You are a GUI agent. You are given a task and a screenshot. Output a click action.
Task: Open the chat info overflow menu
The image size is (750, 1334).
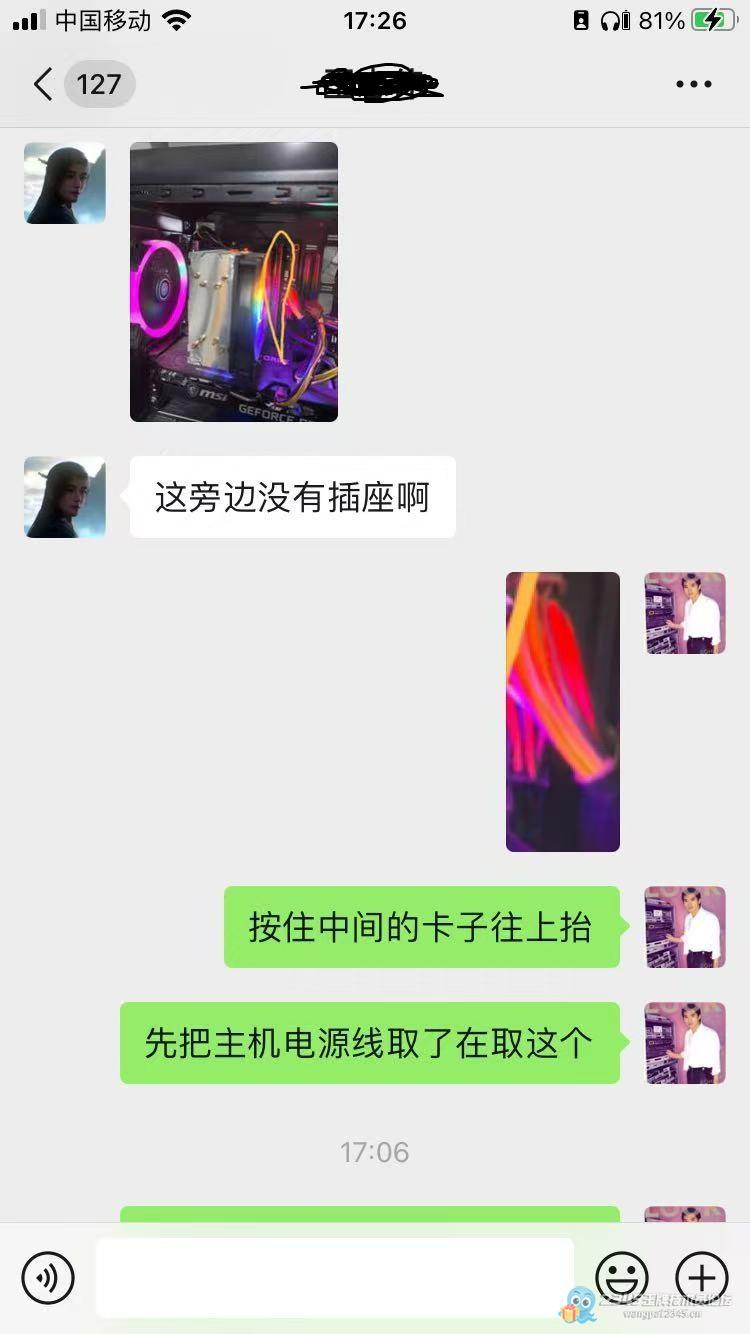(693, 84)
